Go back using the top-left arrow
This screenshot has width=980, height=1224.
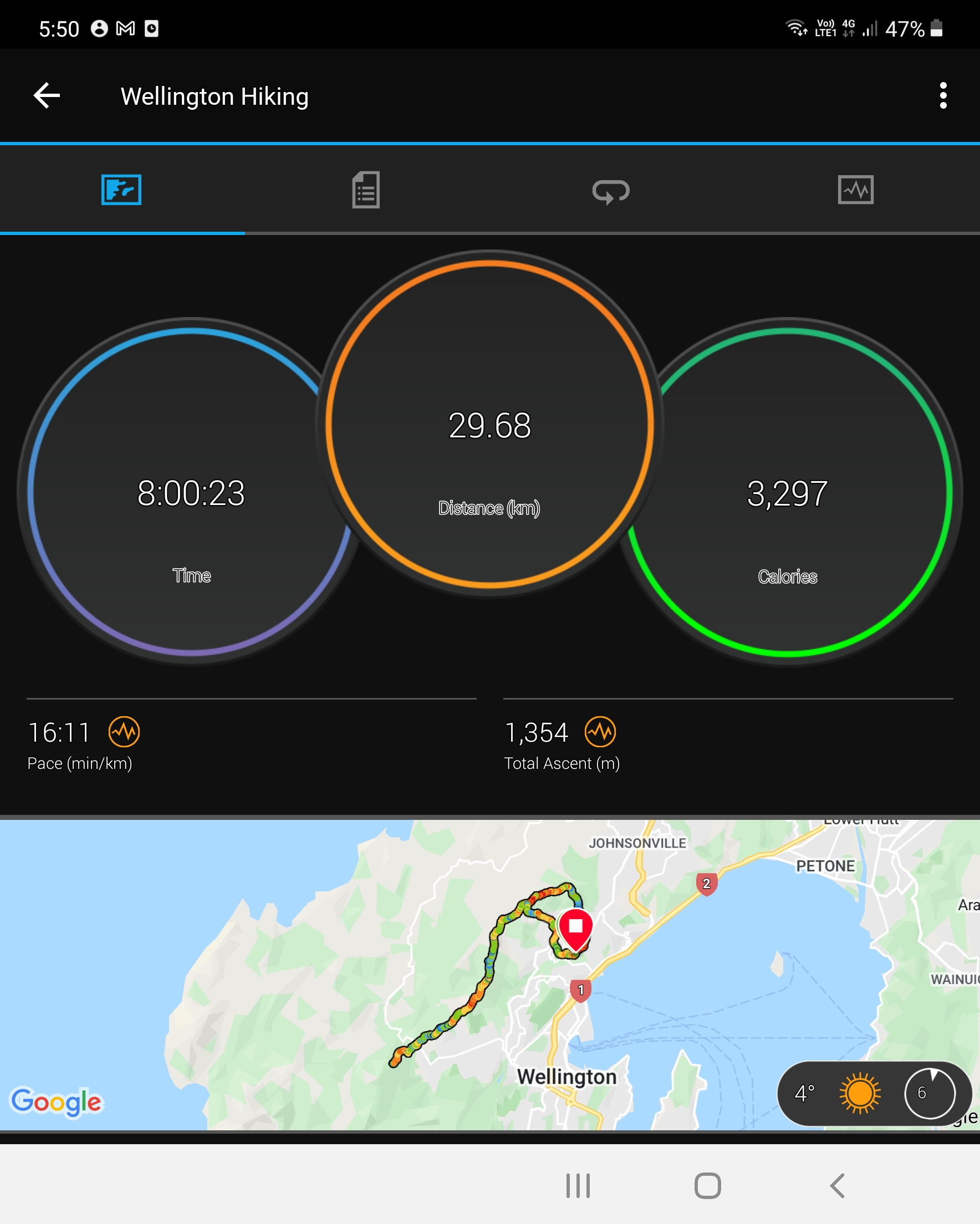(47, 95)
